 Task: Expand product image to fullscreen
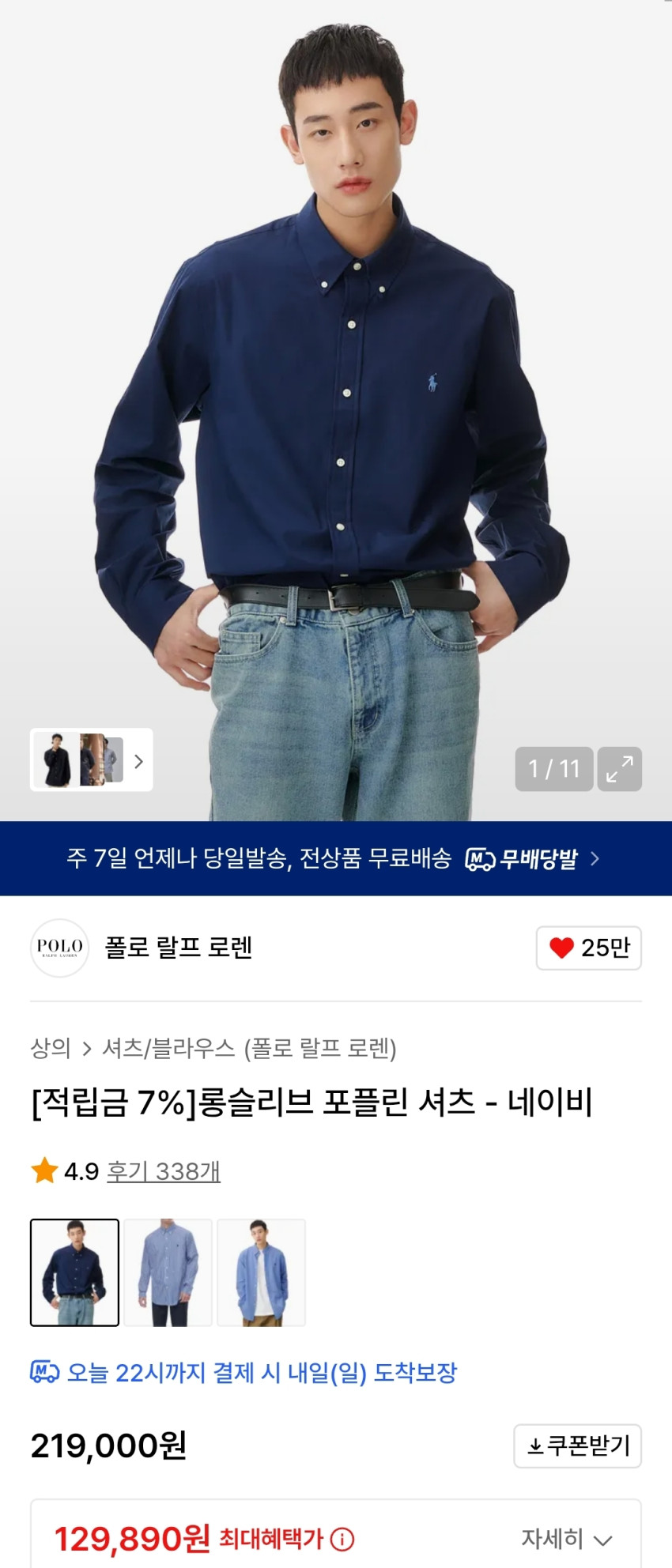[x=619, y=768]
